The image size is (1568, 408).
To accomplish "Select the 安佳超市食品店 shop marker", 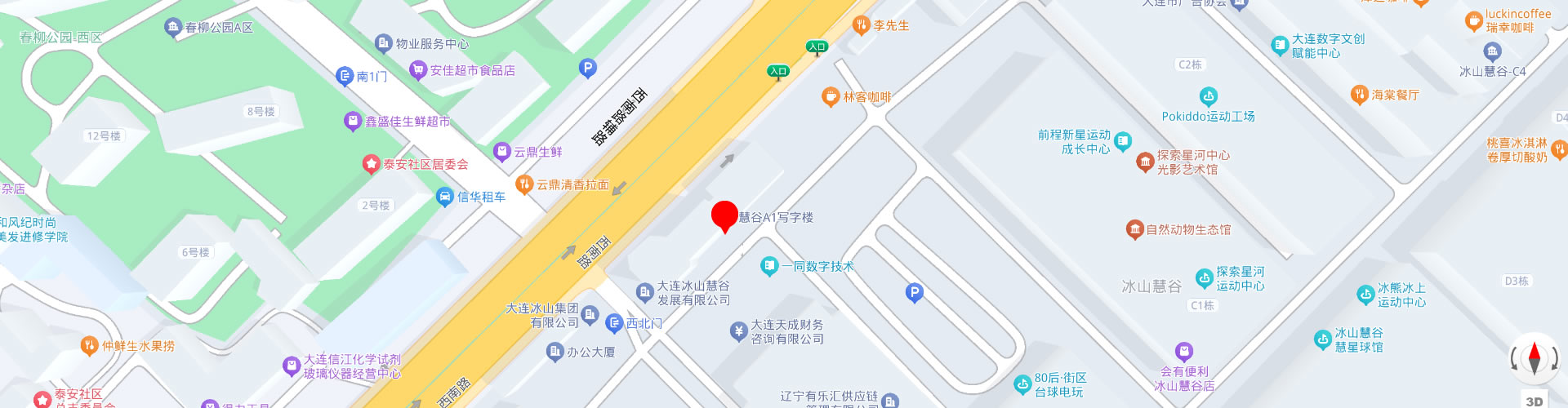I will coord(418,70).
